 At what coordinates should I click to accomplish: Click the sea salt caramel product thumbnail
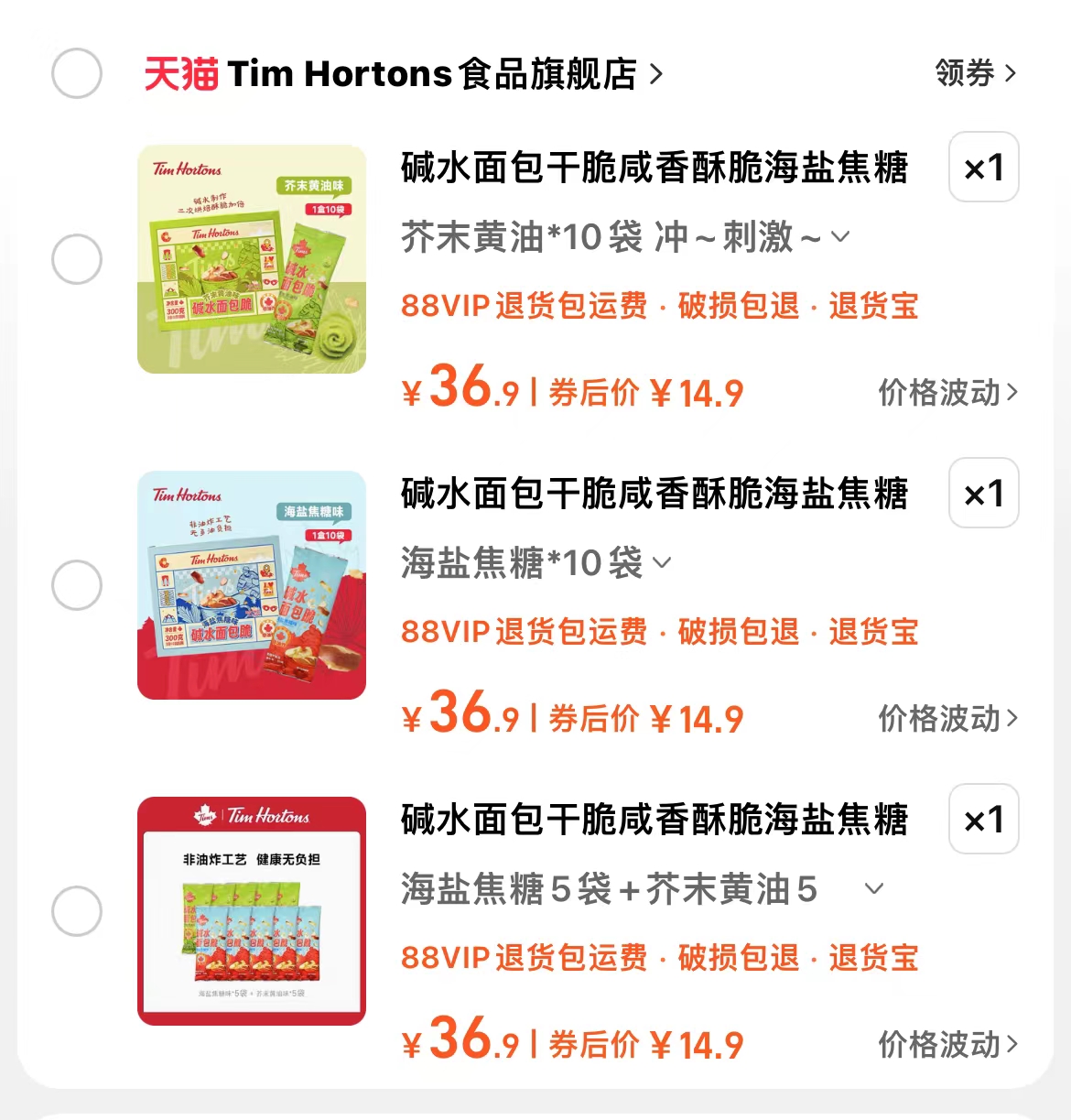coord(254,584)
